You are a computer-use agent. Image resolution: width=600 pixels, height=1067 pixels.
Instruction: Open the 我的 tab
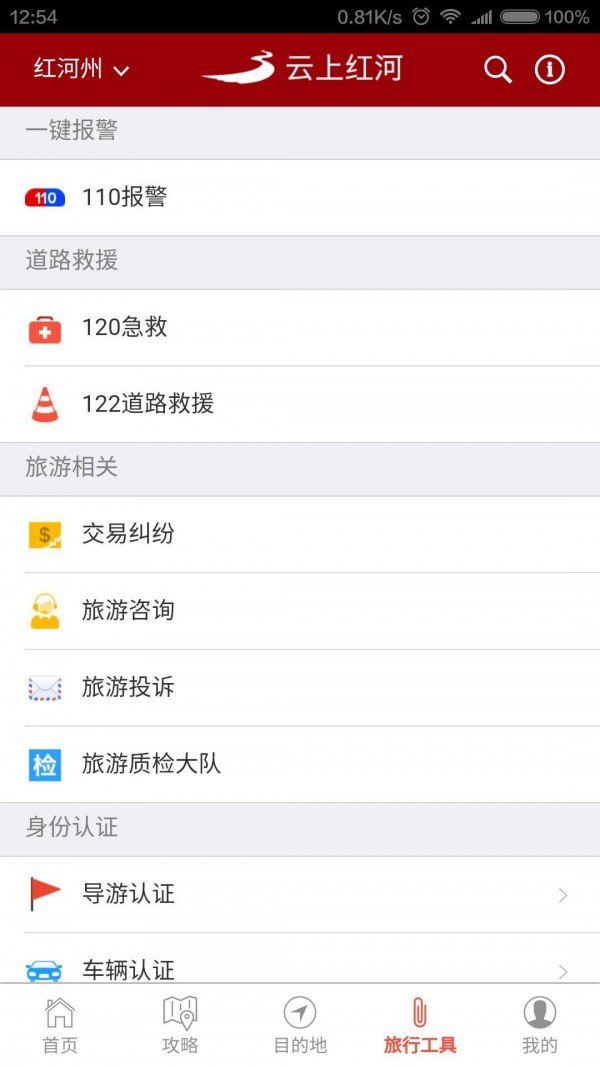539,1025
